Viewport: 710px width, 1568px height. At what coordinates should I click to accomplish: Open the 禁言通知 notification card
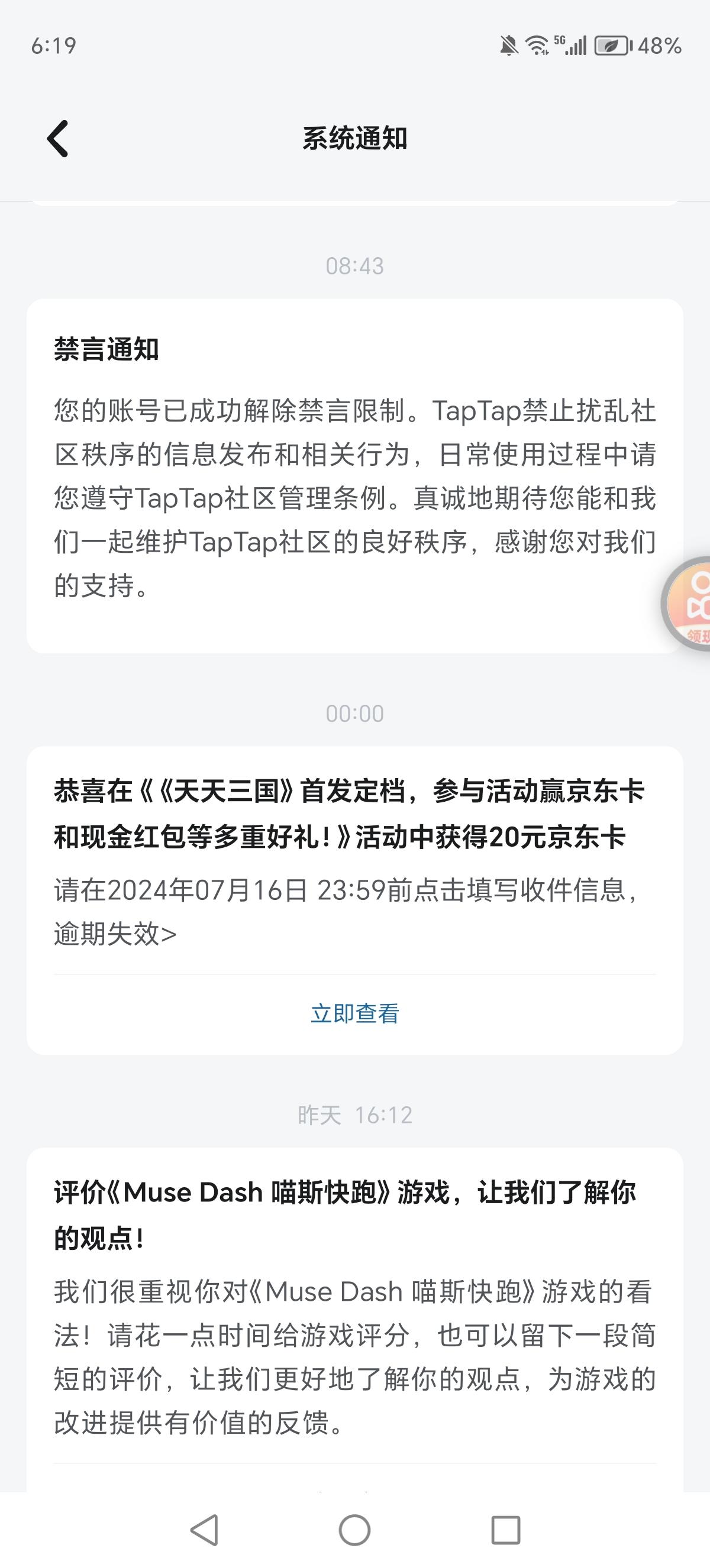(355, 475)
